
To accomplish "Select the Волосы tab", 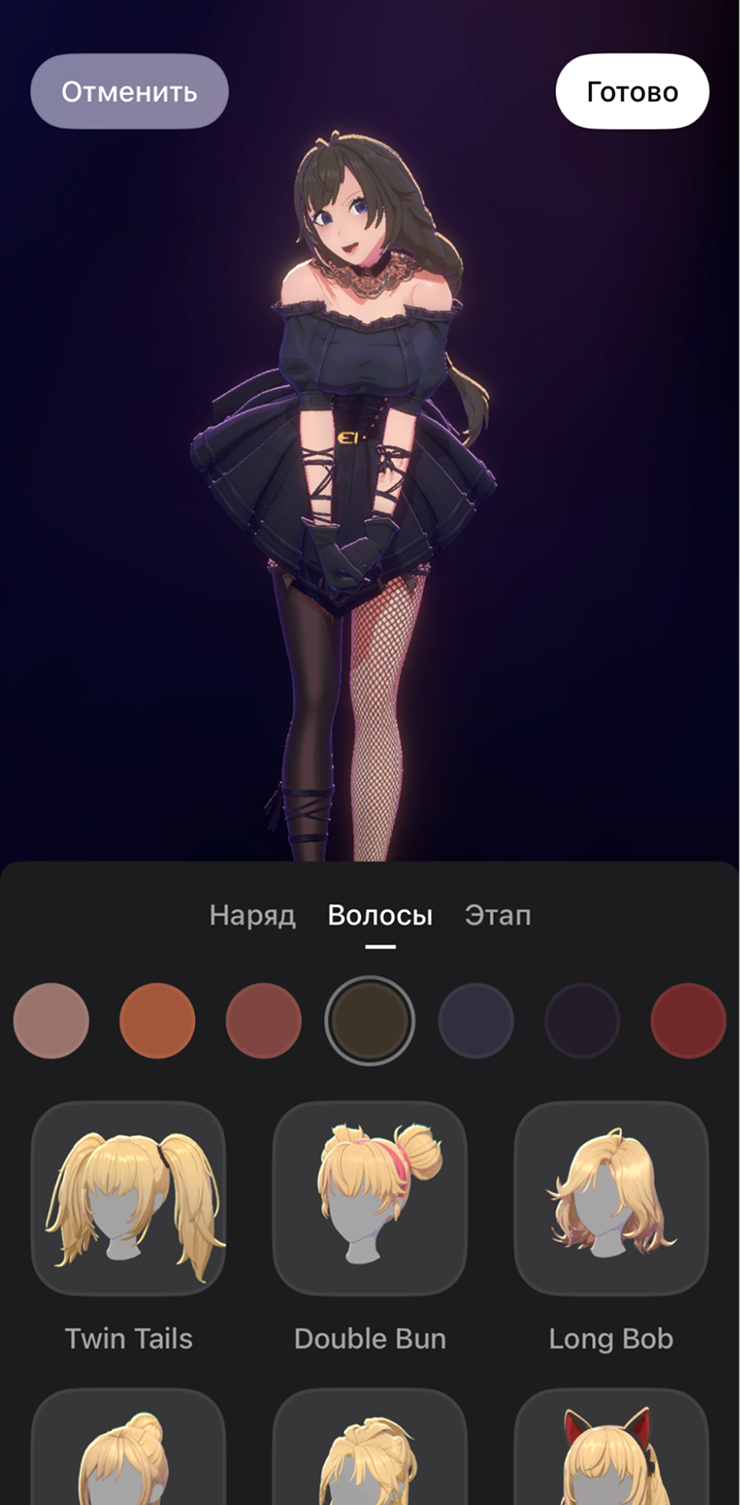I will 380,915.
